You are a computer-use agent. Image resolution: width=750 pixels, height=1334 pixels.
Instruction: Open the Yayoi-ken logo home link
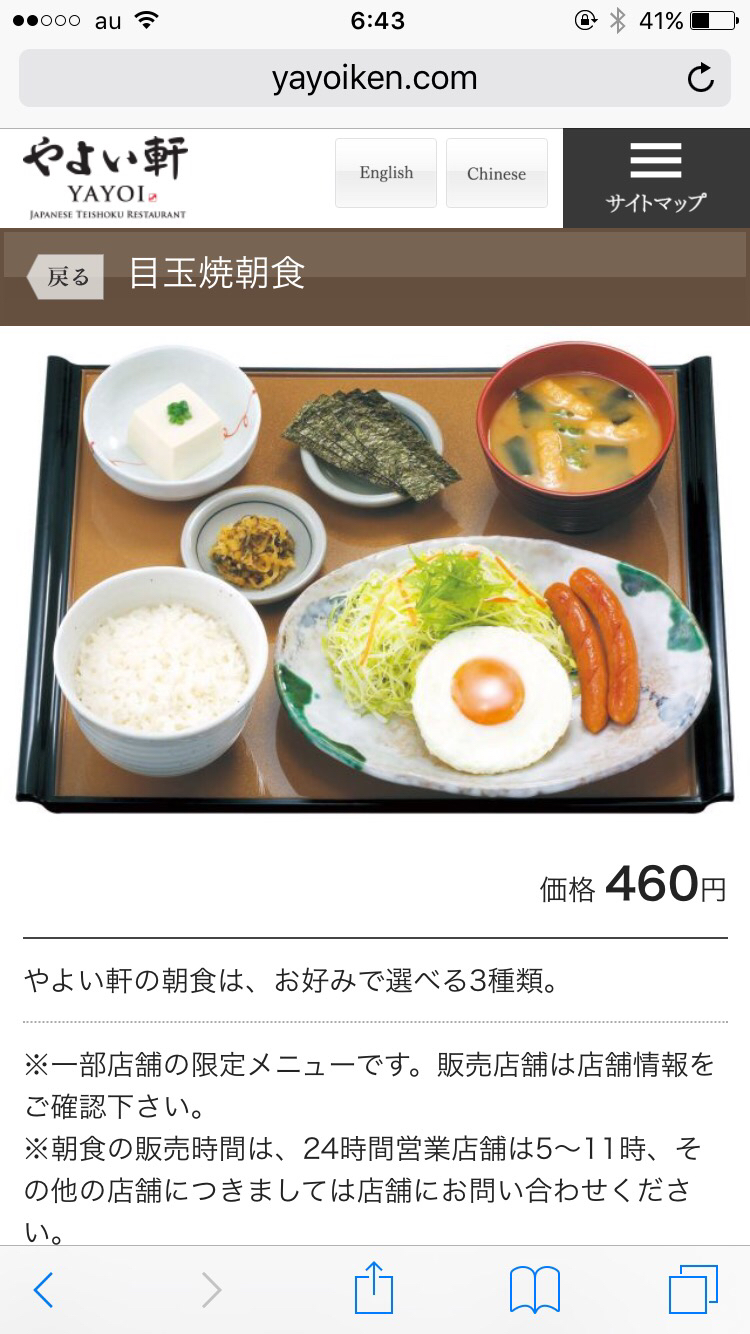tap(107, 178)
